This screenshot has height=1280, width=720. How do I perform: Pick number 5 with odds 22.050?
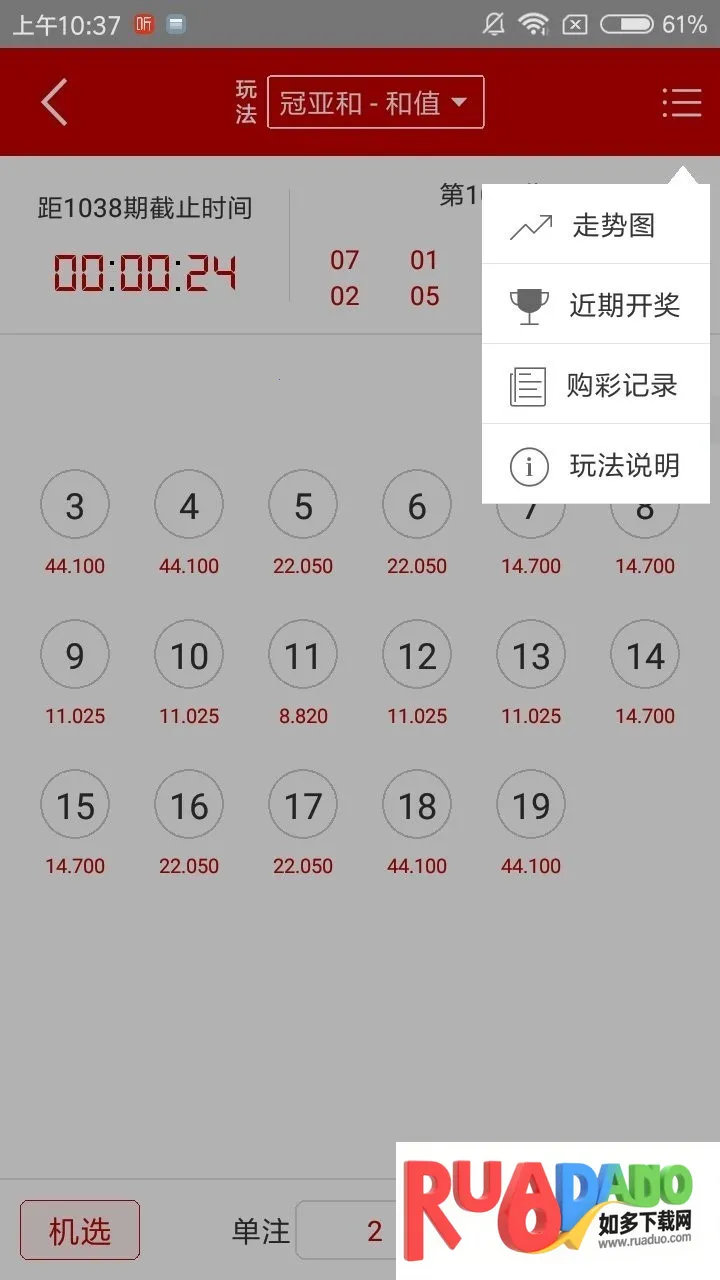[x=303, y=507]
